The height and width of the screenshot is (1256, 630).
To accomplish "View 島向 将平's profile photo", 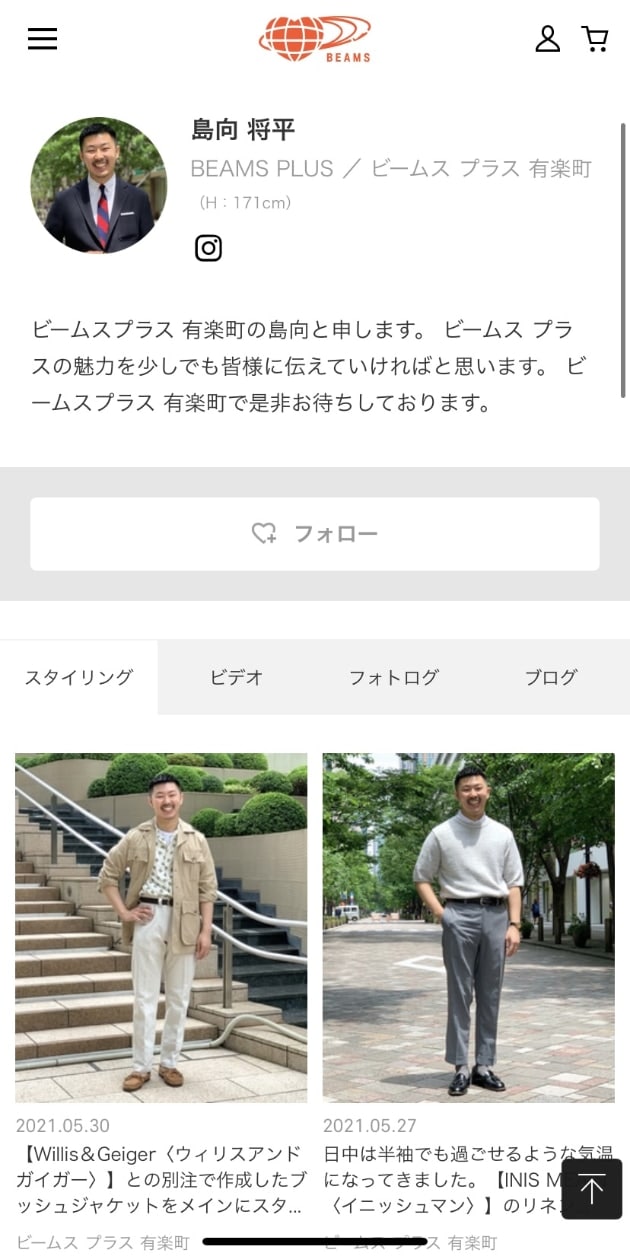I will [98, 186].
